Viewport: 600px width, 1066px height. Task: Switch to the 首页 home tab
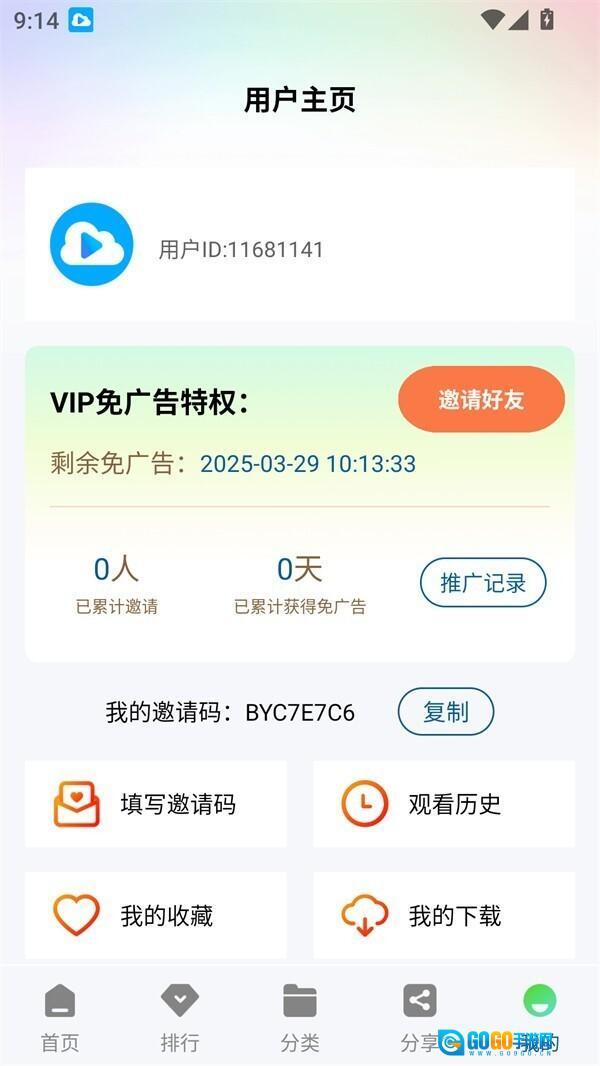coord(60,1017)
